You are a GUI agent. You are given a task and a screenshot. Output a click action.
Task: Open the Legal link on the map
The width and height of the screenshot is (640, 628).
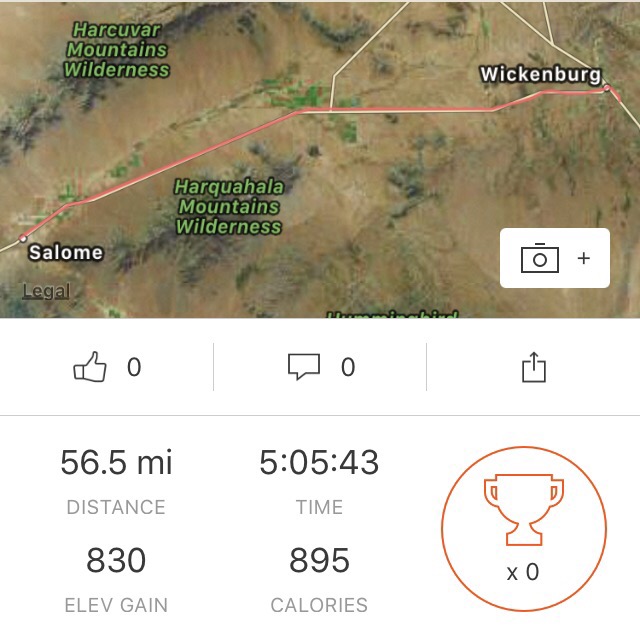46,291
